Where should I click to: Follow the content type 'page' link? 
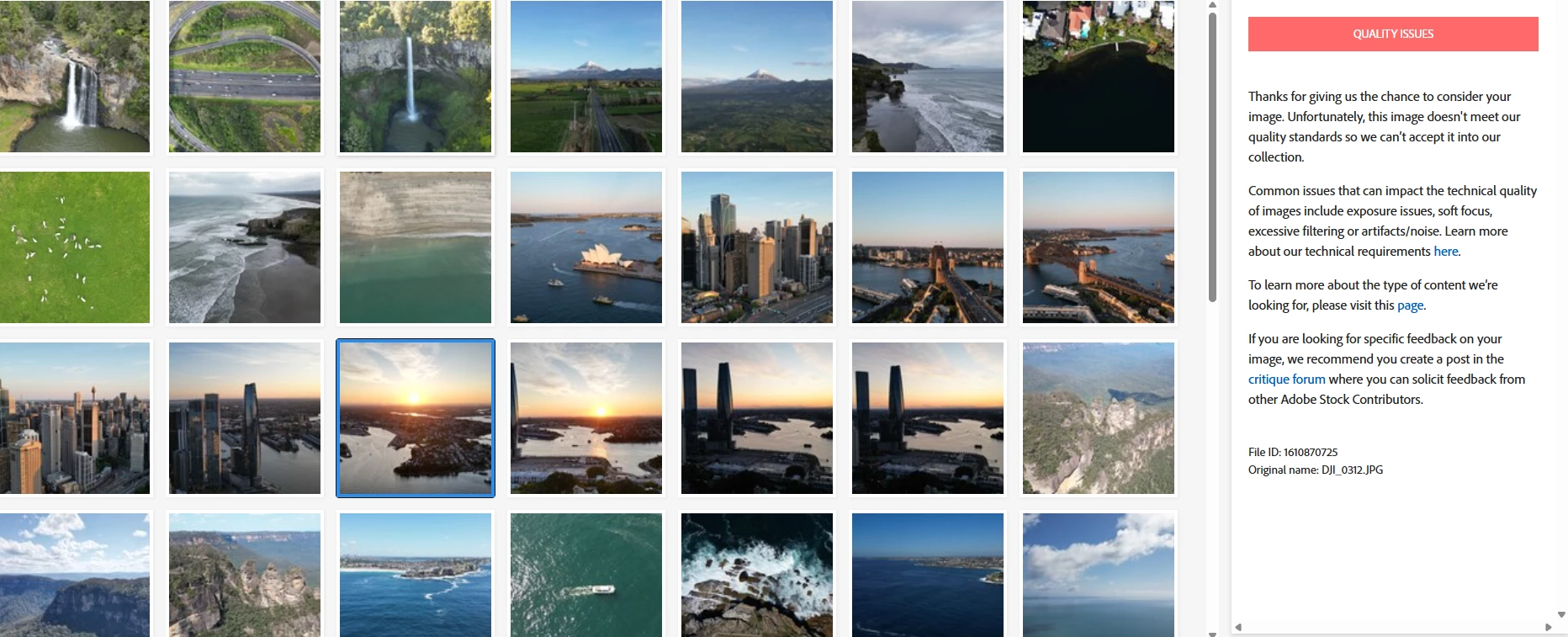(1410, 305)
